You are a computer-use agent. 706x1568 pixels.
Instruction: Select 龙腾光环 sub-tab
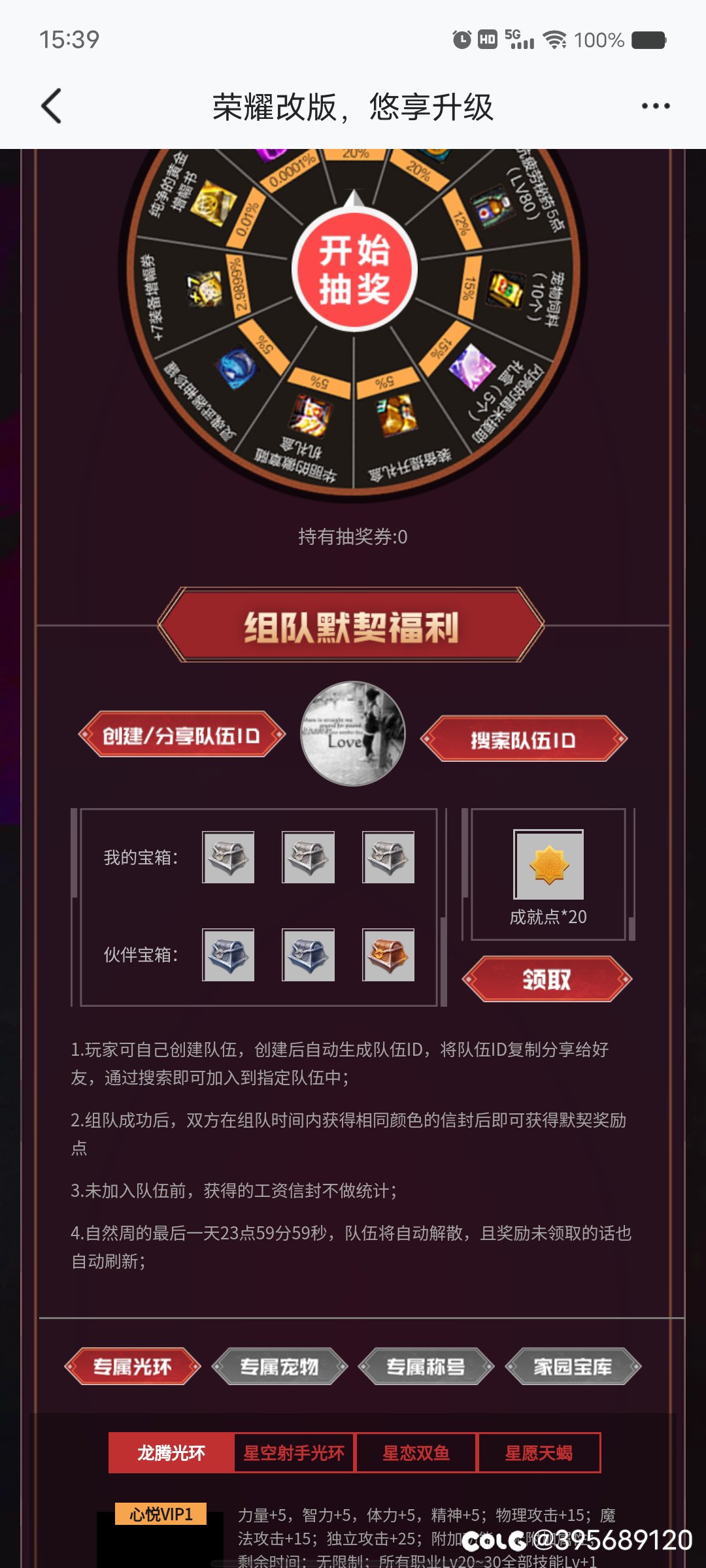(171, 1453)
